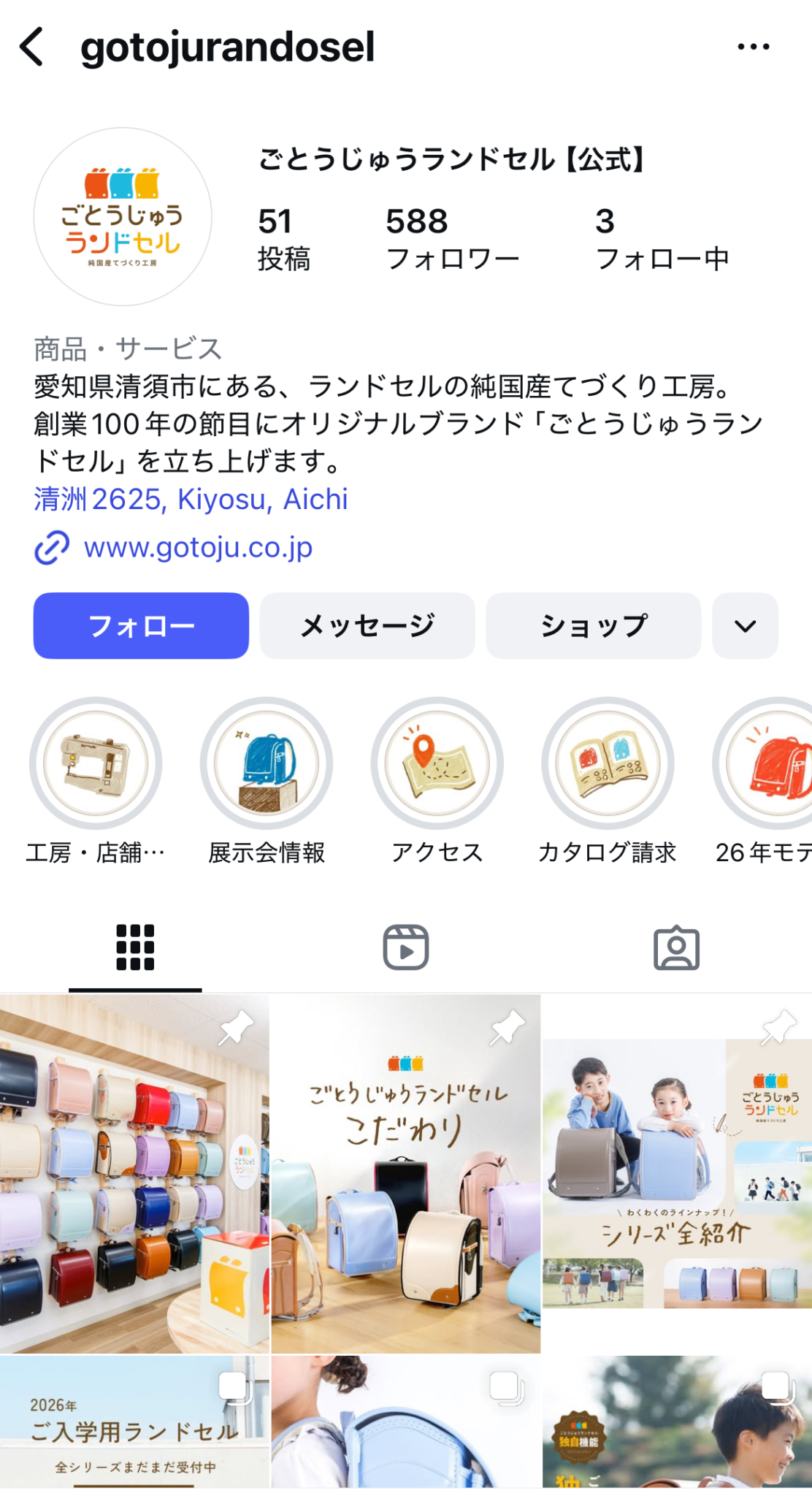Open the three-dot overflow menu
This screenshot has width=812, height=1496.
[x=753, y=47]
